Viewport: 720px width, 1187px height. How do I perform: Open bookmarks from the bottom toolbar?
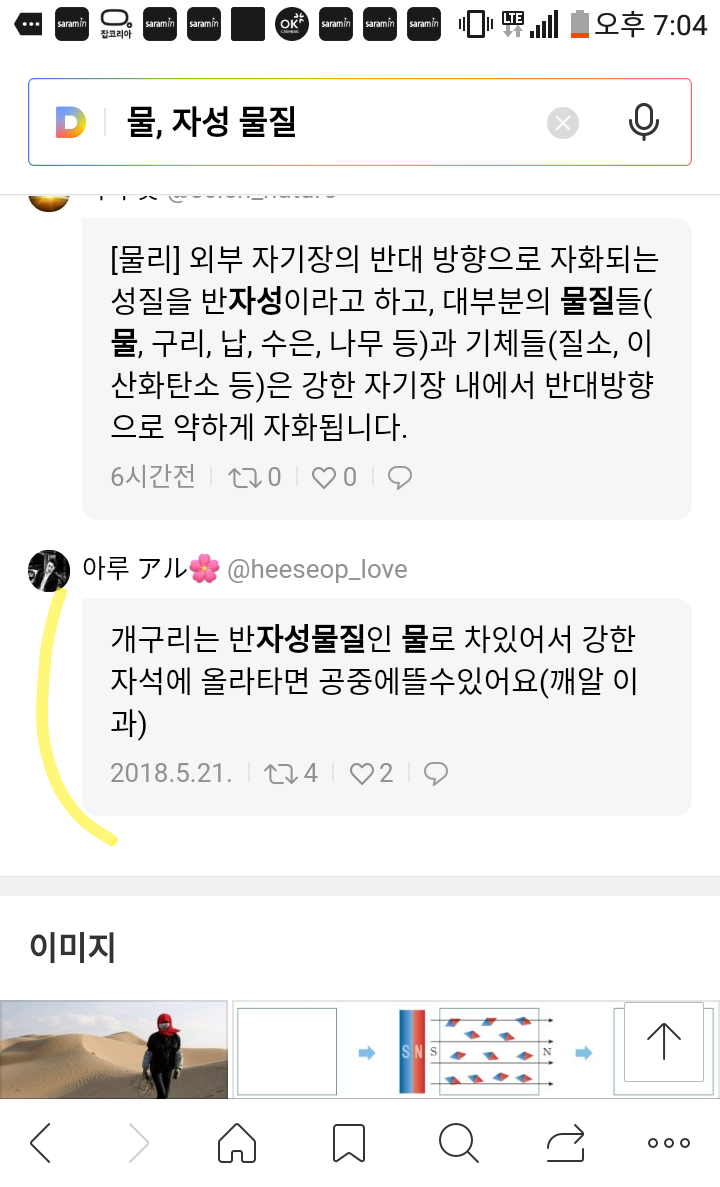click(348, 1142)
